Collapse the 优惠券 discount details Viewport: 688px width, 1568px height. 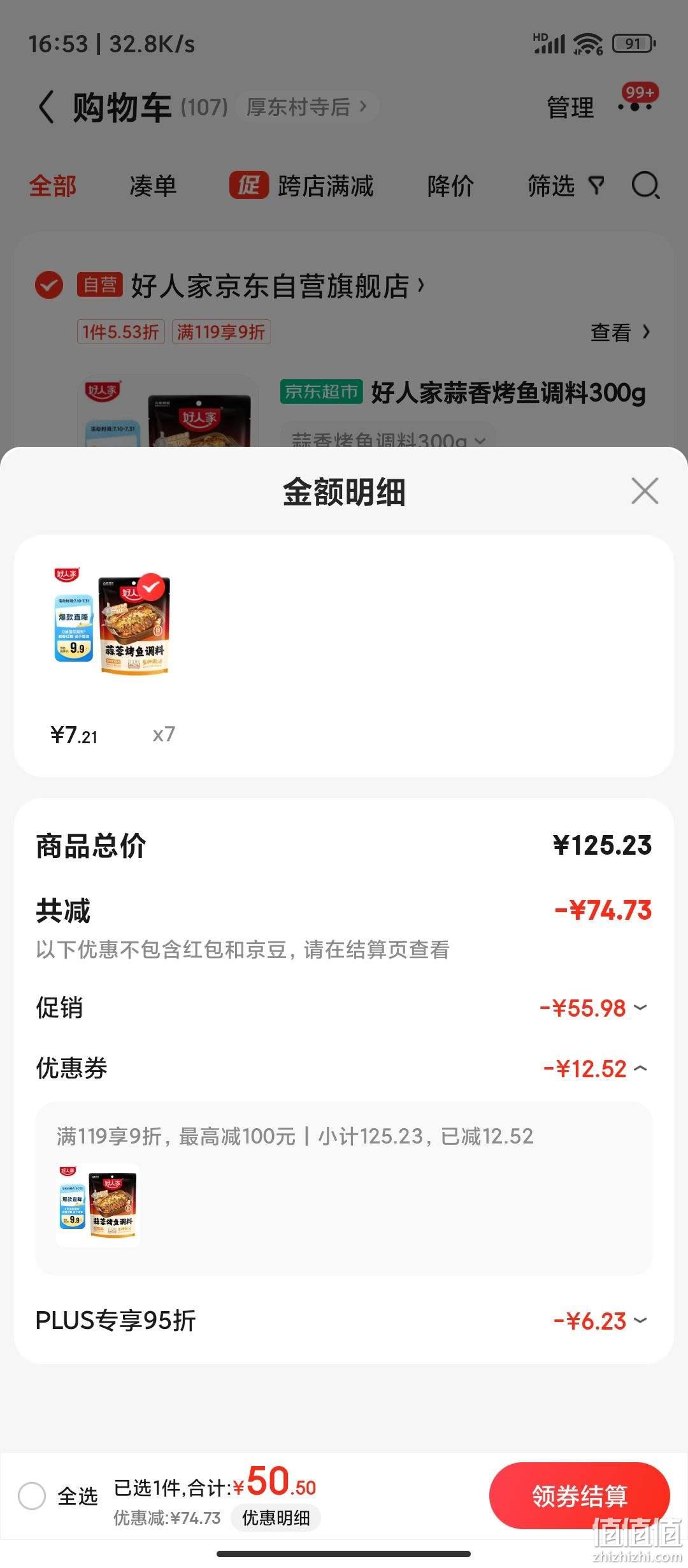coord(595,1068)
